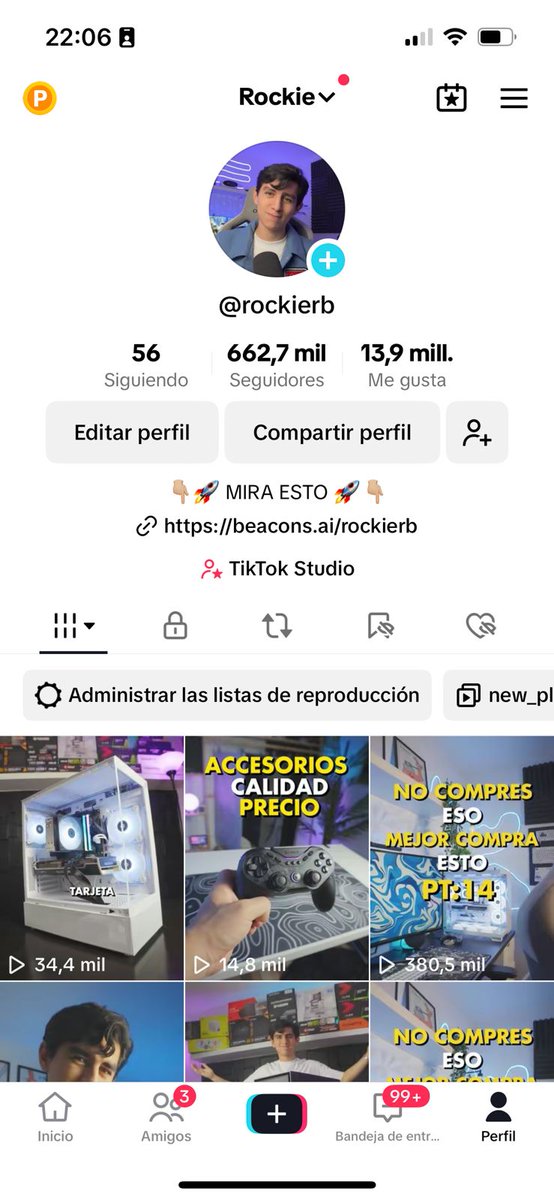Tap Editar perfil button
554x1200 pixels.
(132, 433)
